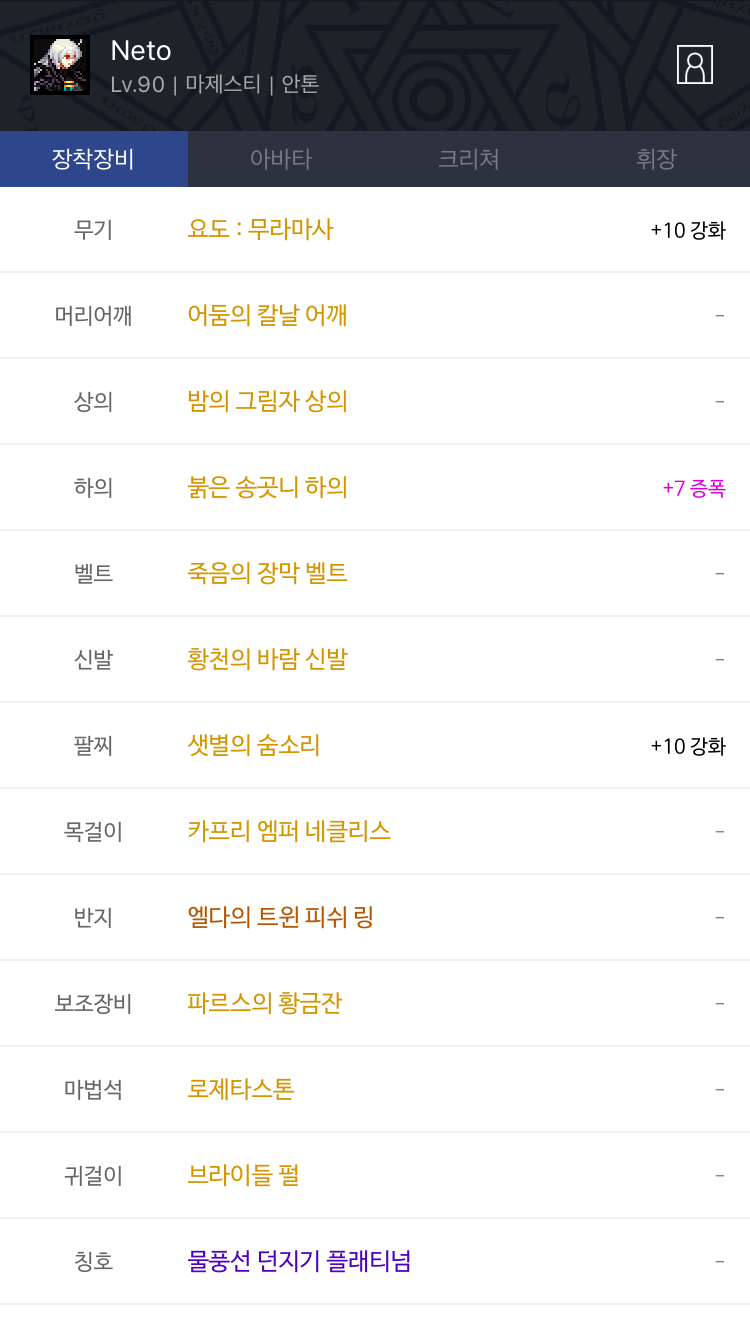Viewport: 750px width, 1334px height.
Task: View bracelet 샛별의 숨소리
Action: pyautogui.click(x=254, y=745)
